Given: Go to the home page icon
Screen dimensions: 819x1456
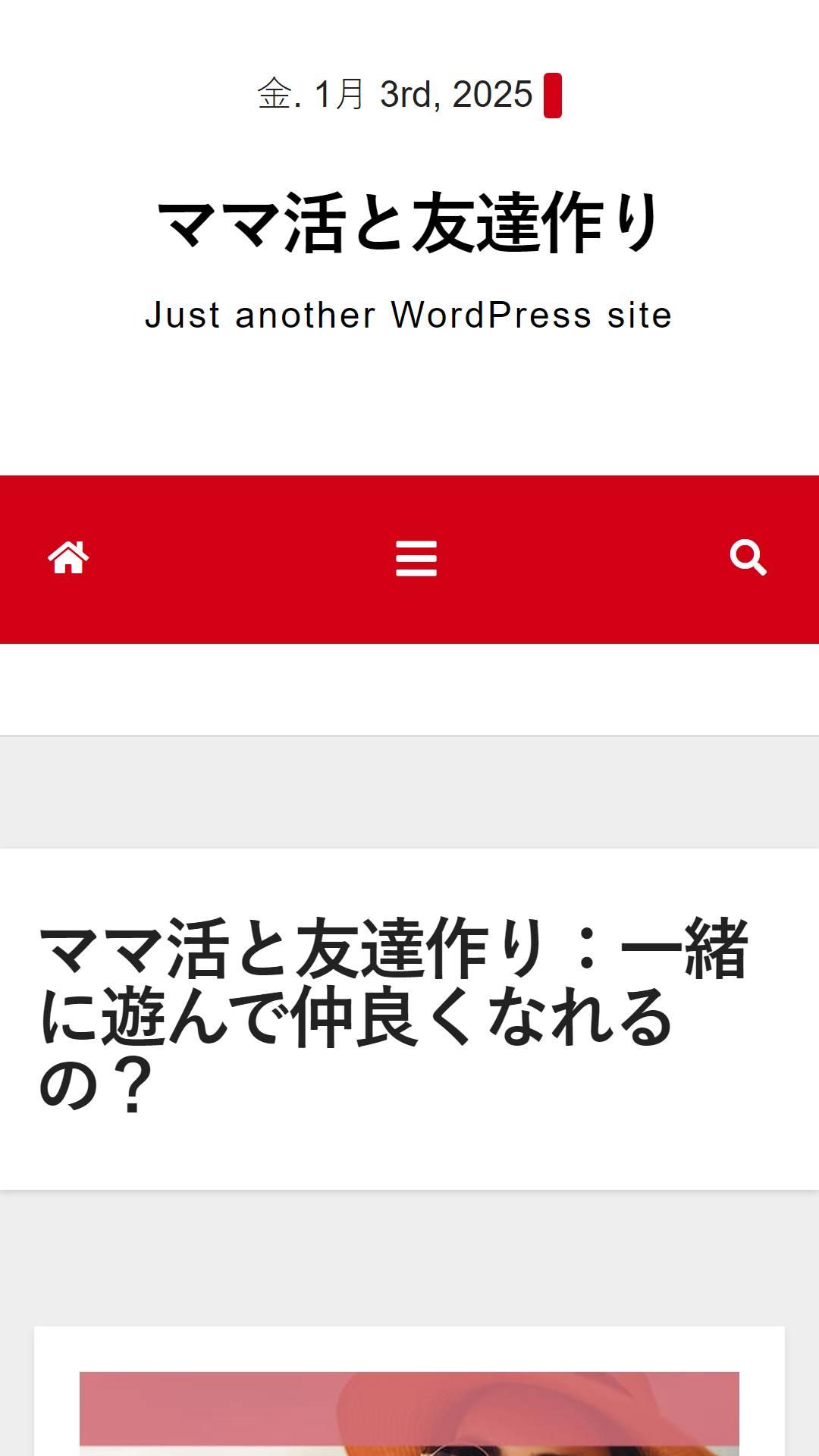Looking at the screenshot, I should (68, 558).
